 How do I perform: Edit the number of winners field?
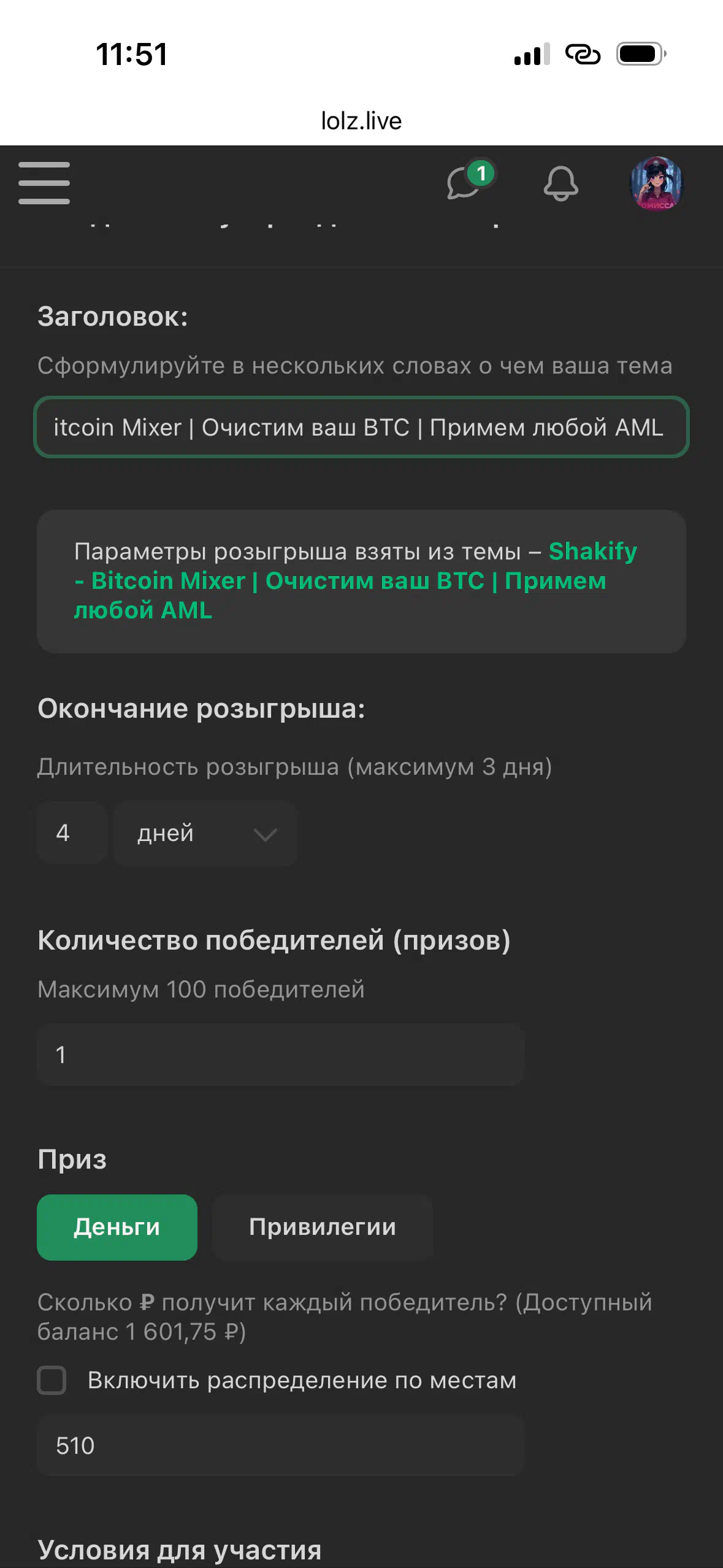(x=280, y=1055)
